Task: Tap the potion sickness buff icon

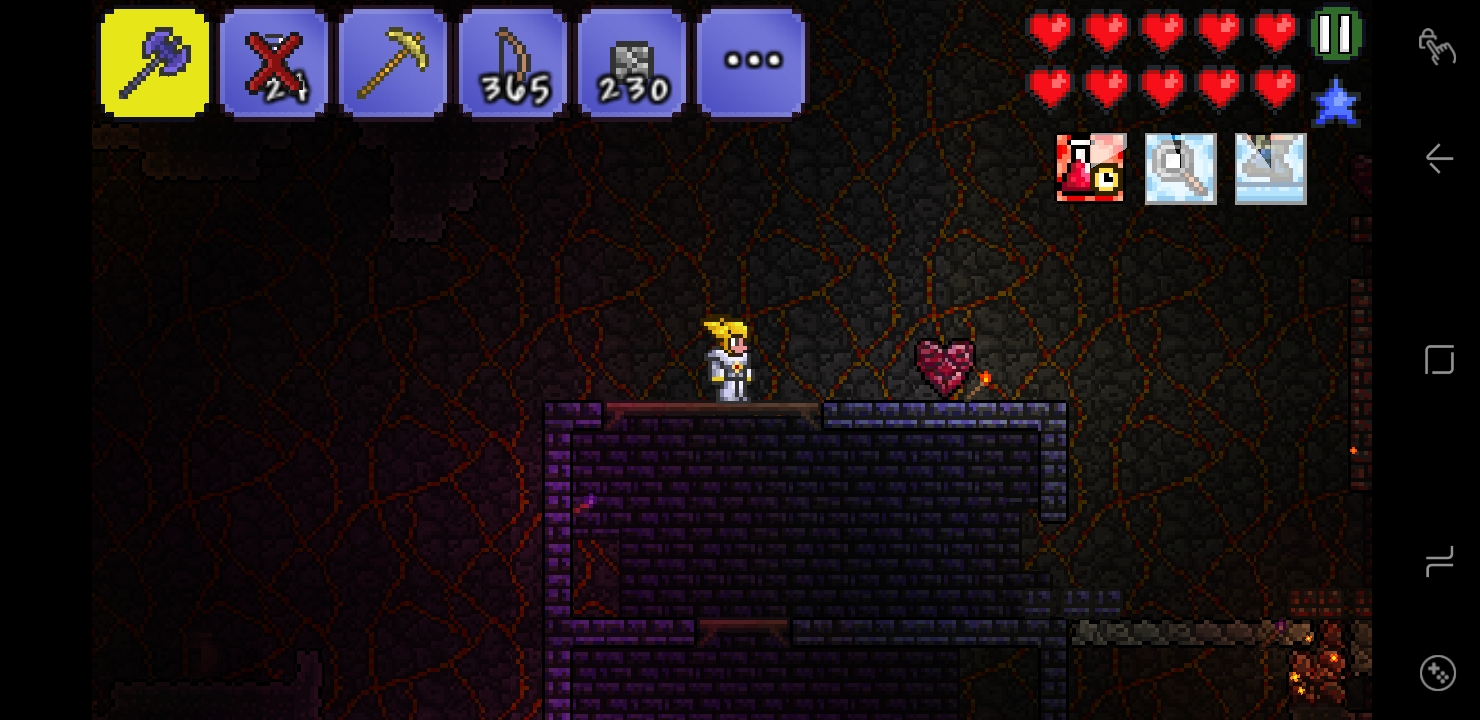Action: coord(1090,168)
